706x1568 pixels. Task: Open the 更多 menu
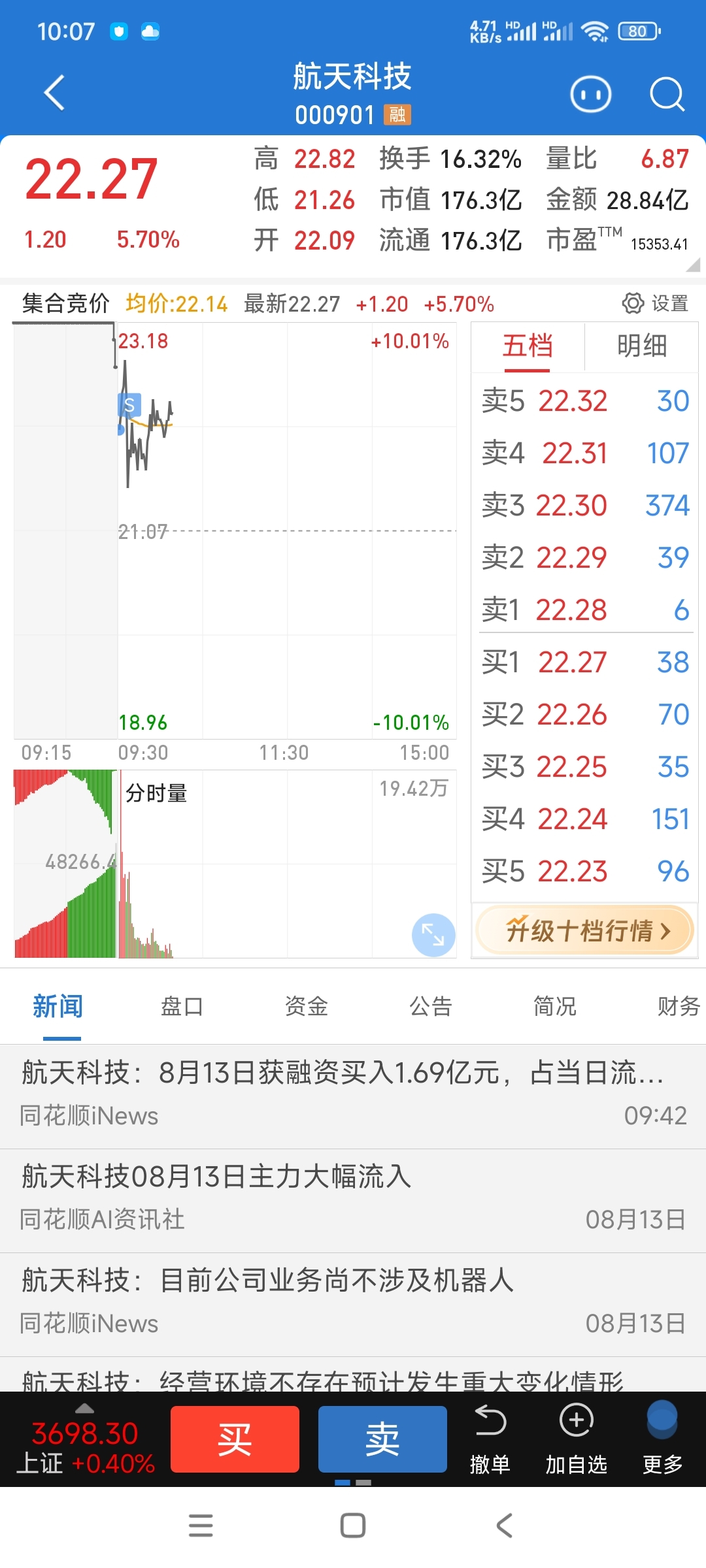pos(662,1439)
